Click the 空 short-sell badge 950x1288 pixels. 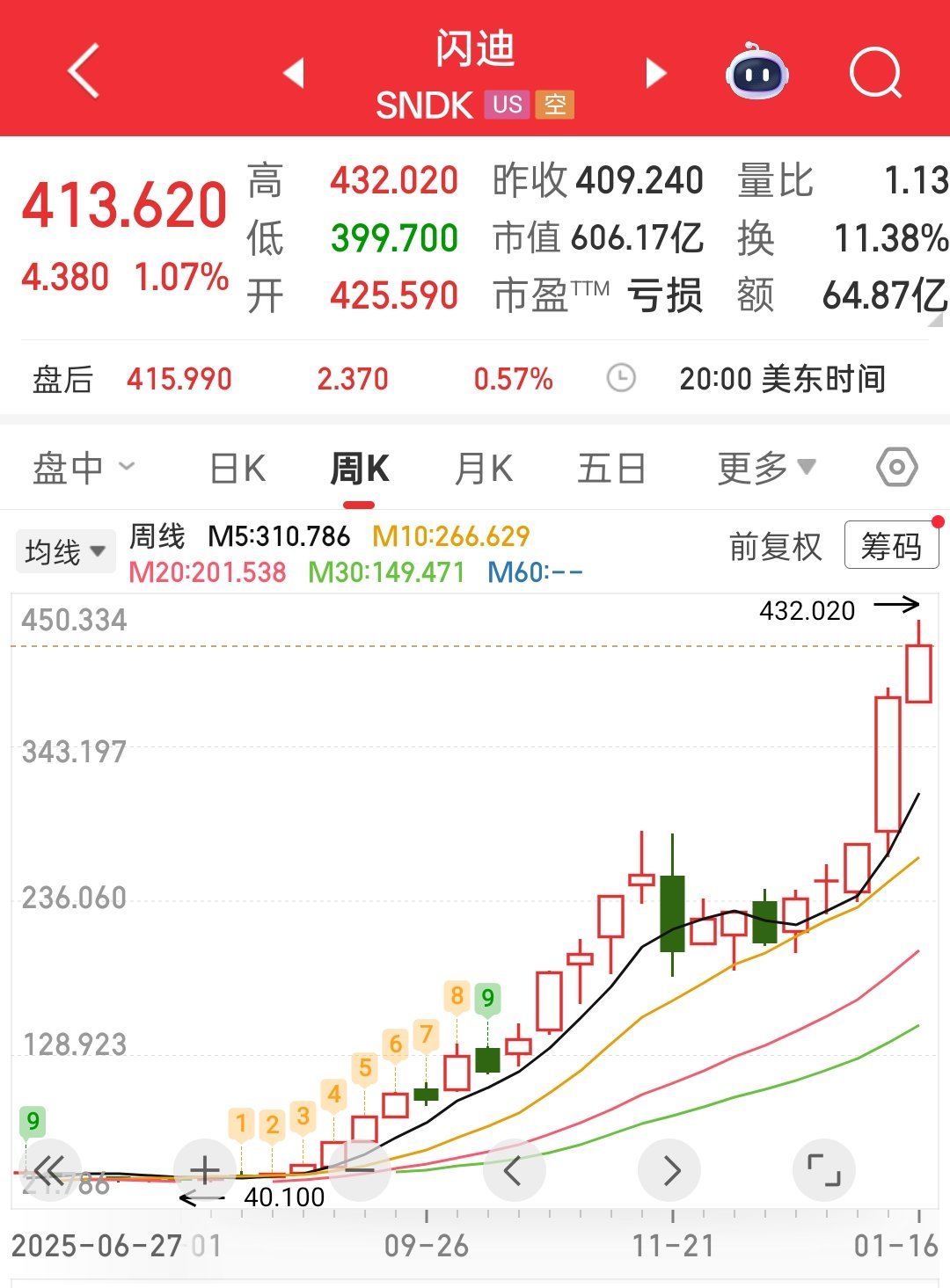click(x=556, y=106)
